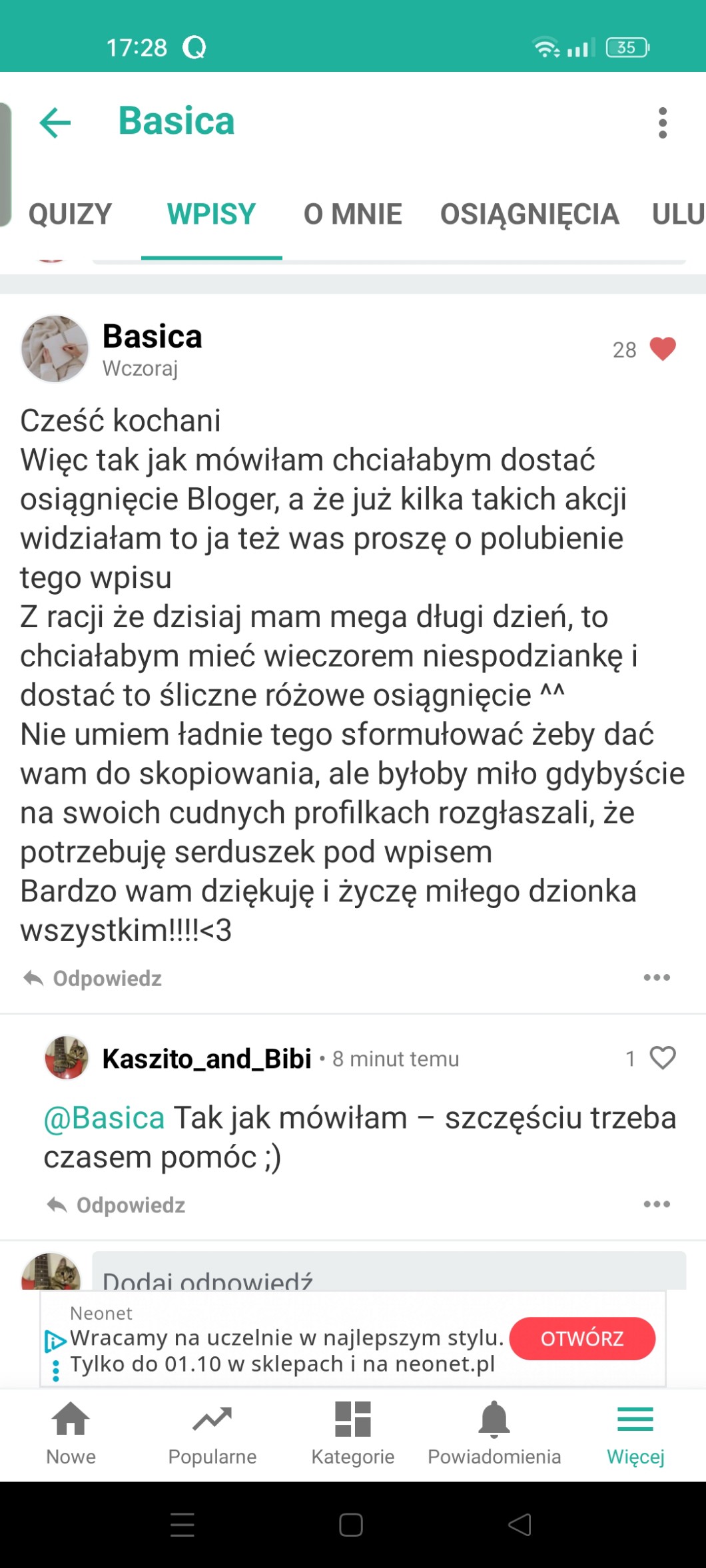This screenshot has width=706, height=1568.
Task: Switch to the O MNIE tab
Action: coord(352,214)
